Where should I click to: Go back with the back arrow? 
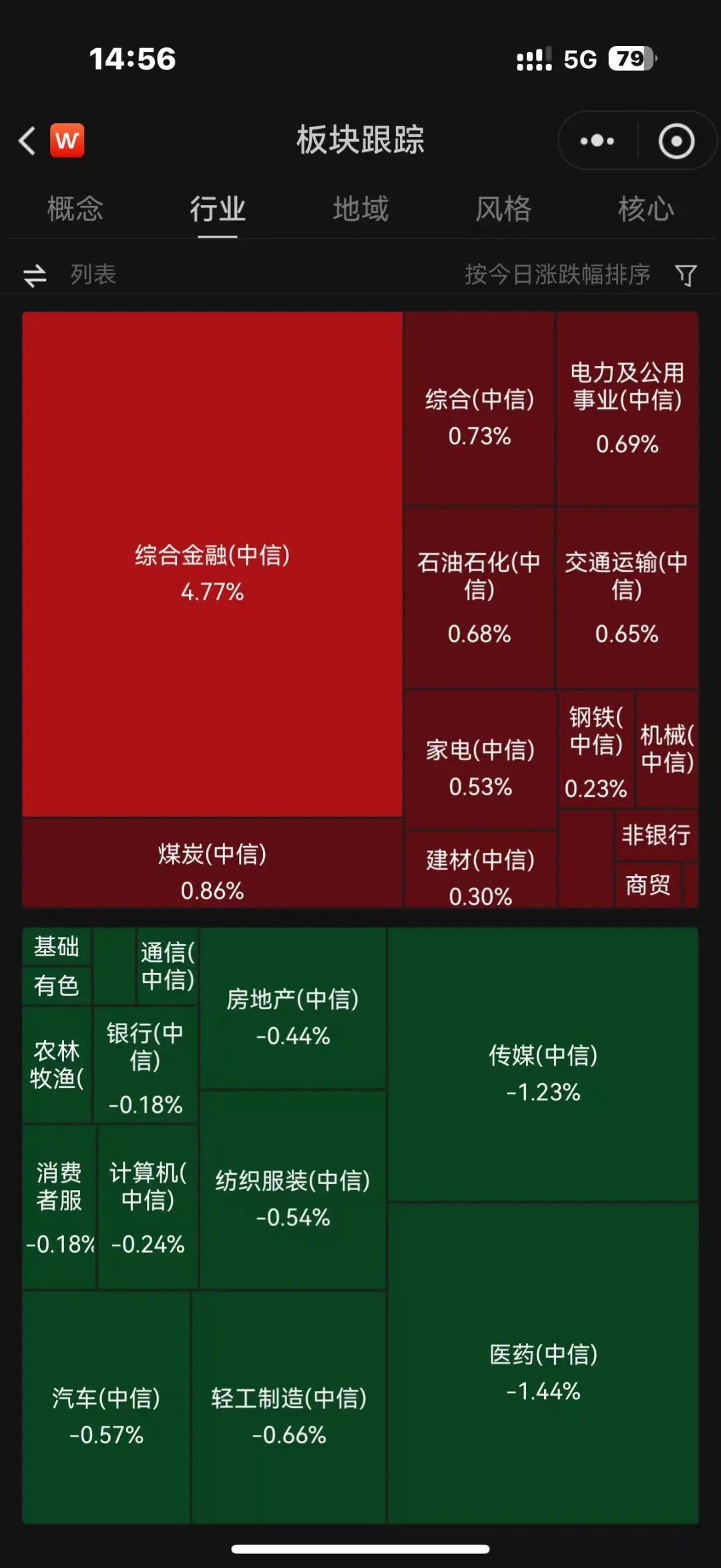[x=27, y=141]
